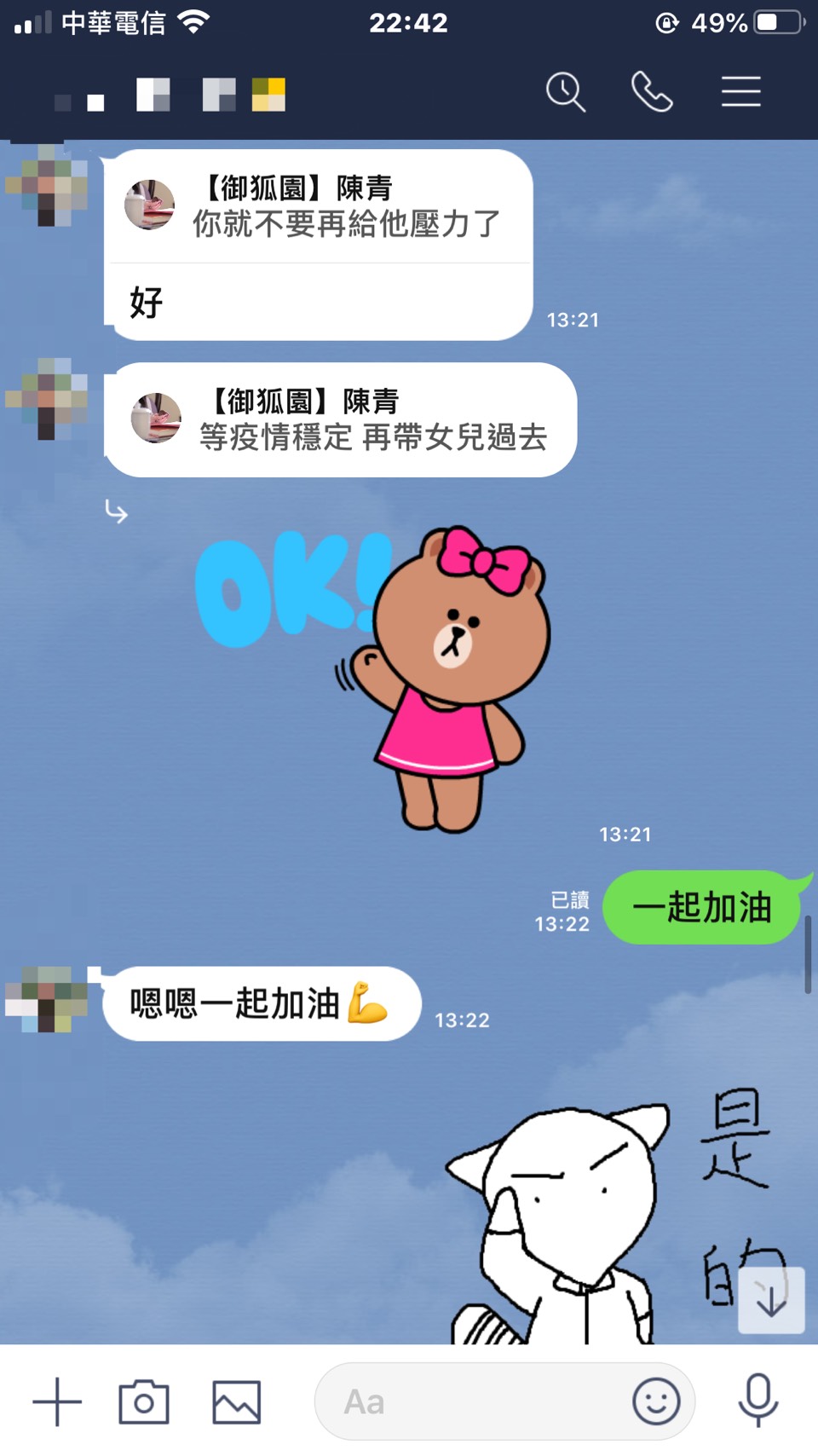Jump to the latest message

(771, 1300)
